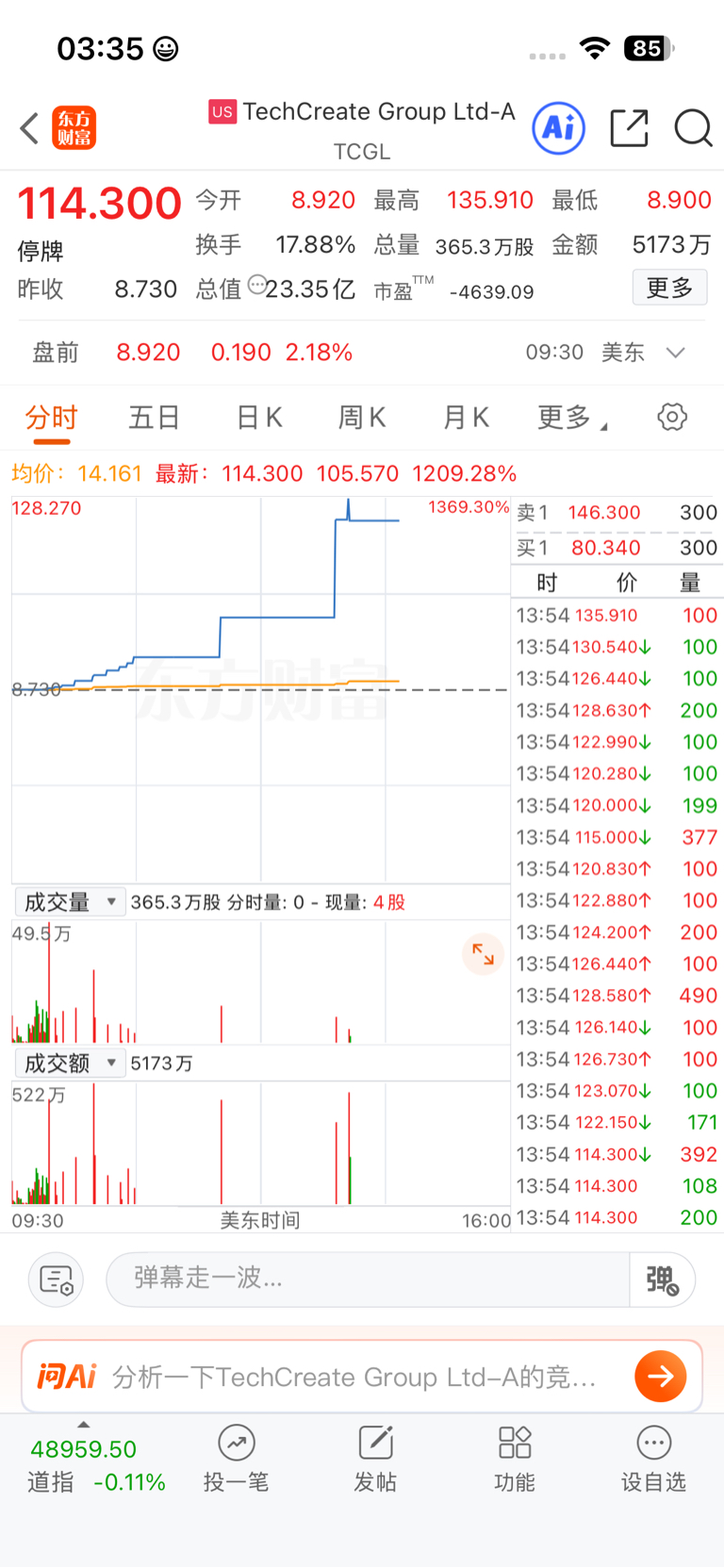
Task: Tap the 弹幕走一波 comment field
Action: click(368, 1279)
